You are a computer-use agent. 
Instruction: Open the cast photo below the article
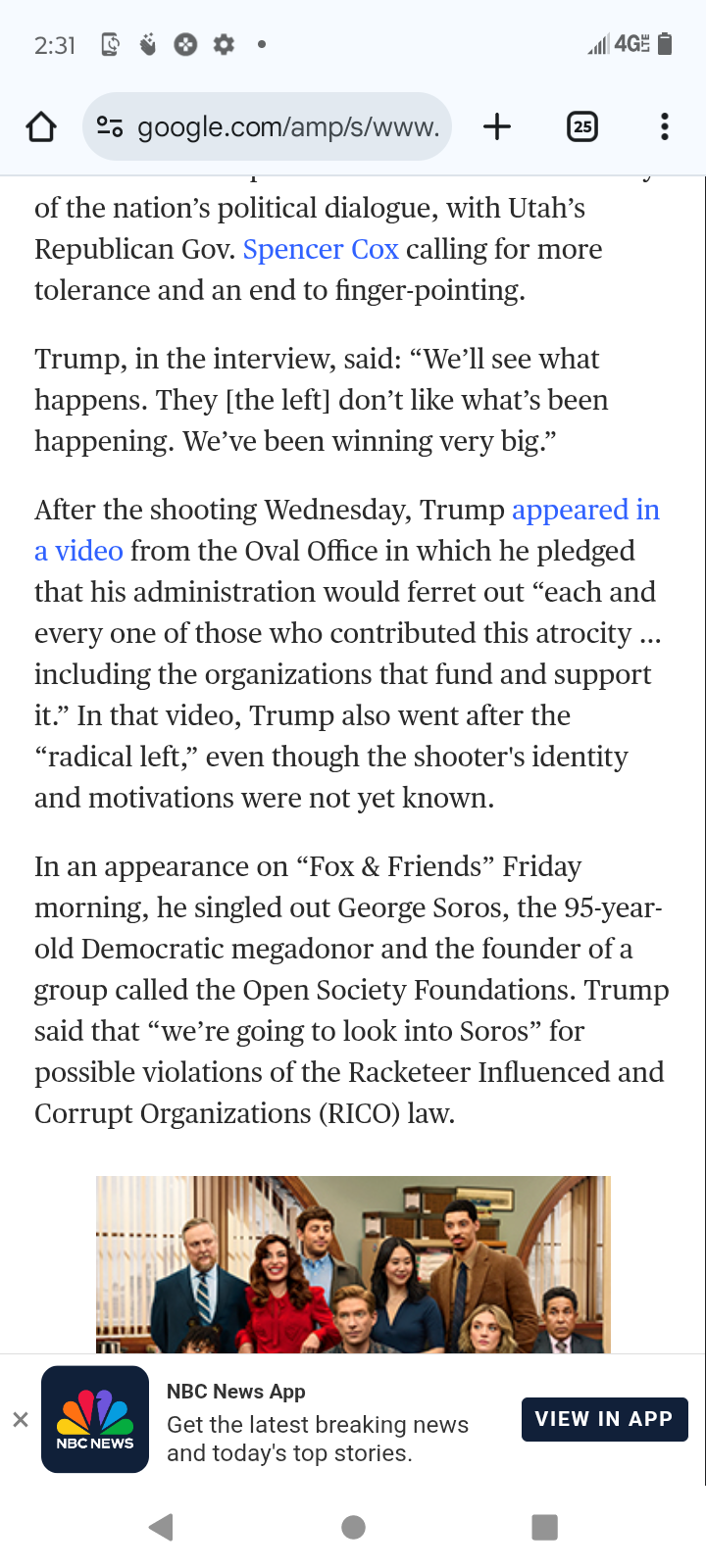(x=353, y=1264)
